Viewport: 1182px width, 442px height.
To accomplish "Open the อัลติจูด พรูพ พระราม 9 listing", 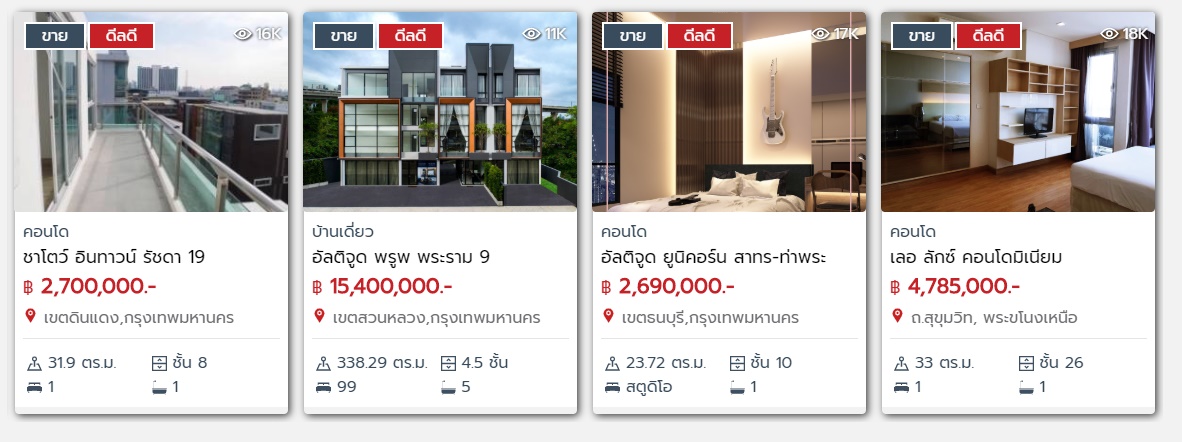I will [x=401, y=257].
